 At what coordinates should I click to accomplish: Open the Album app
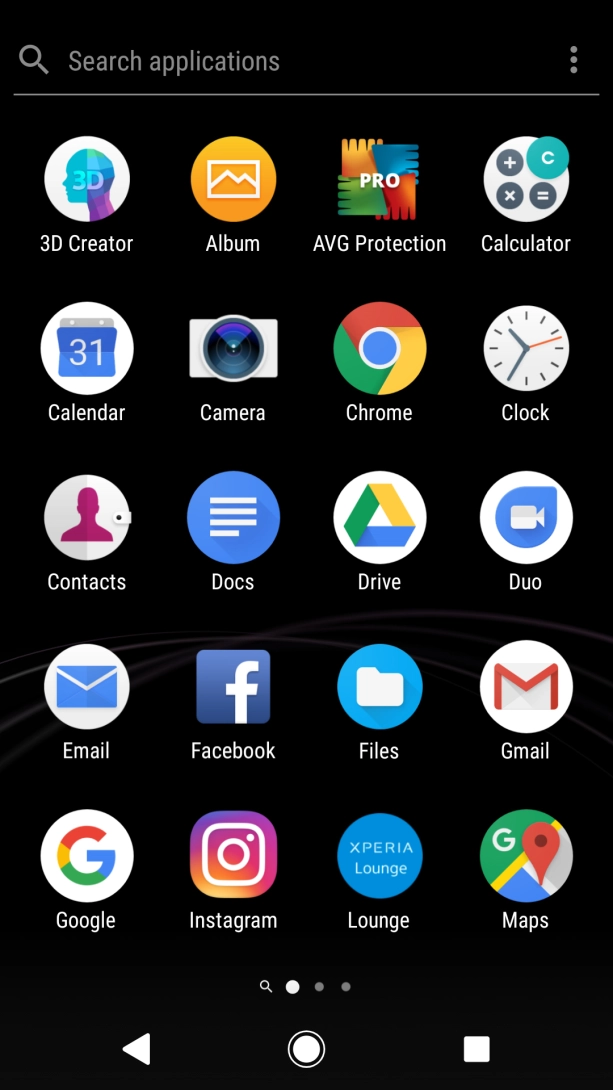tap(233, 180)
